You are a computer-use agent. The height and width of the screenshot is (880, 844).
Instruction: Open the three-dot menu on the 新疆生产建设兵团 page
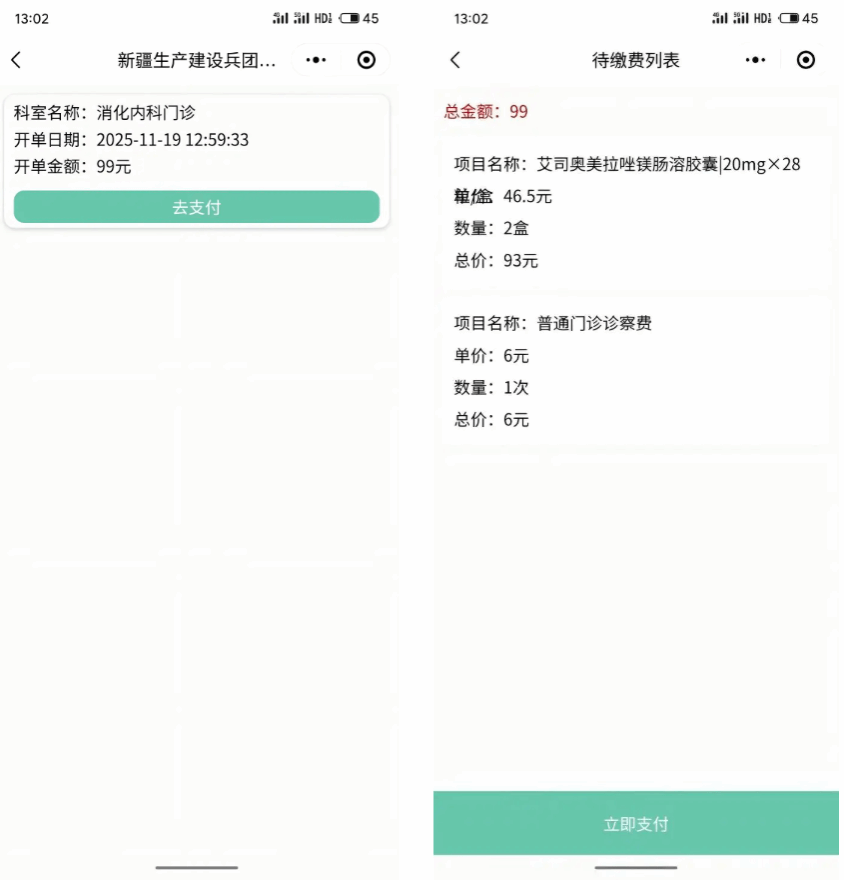pos(316,60)
